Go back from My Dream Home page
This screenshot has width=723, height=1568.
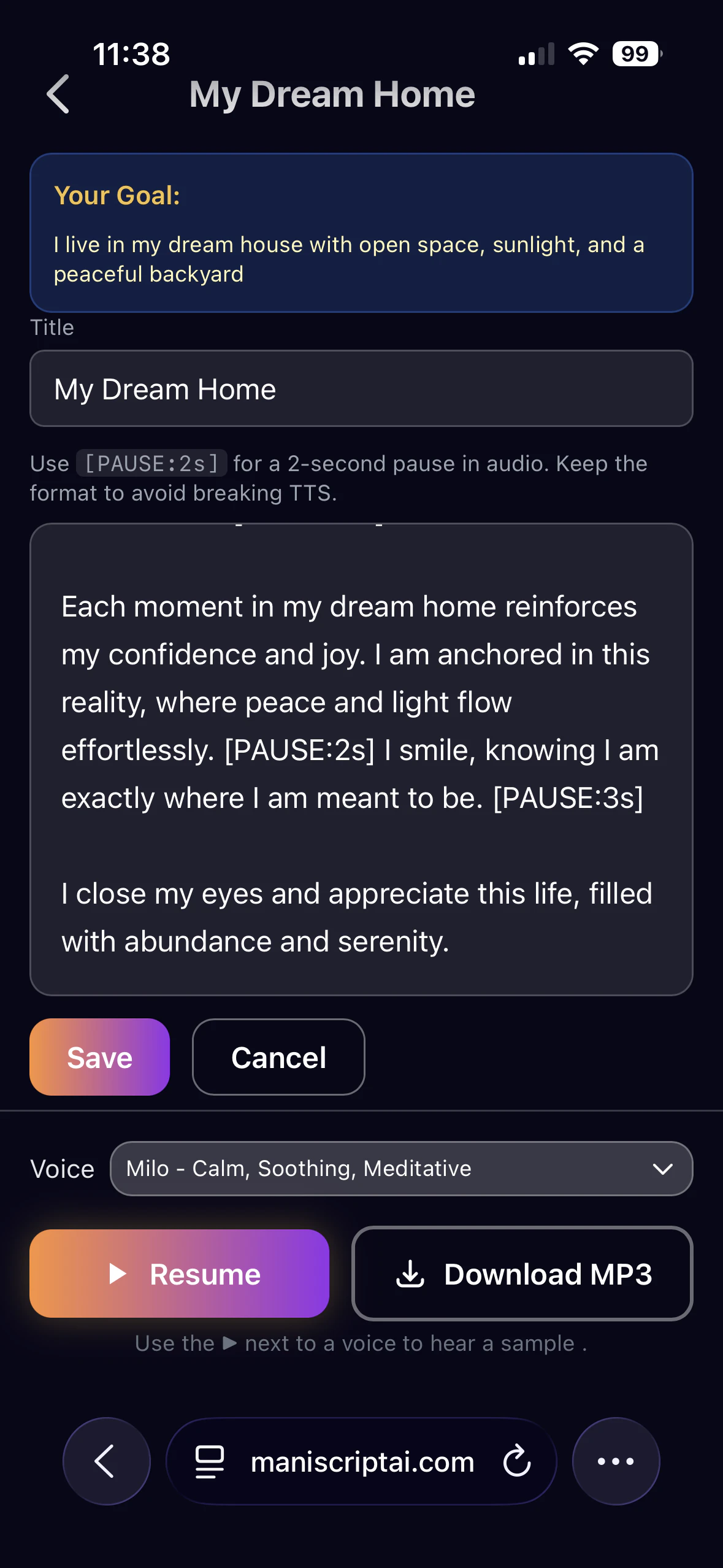(x=58, y=94)
